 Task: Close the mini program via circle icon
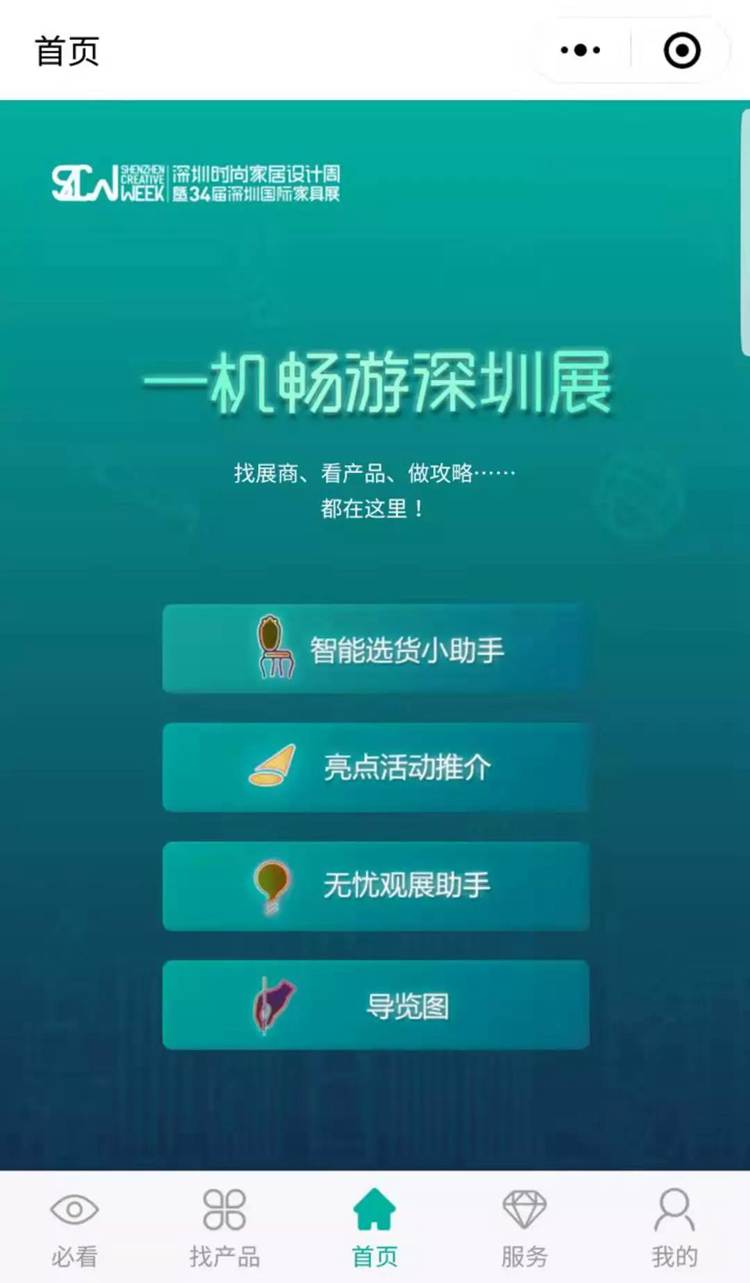click(x=682, y=50)
